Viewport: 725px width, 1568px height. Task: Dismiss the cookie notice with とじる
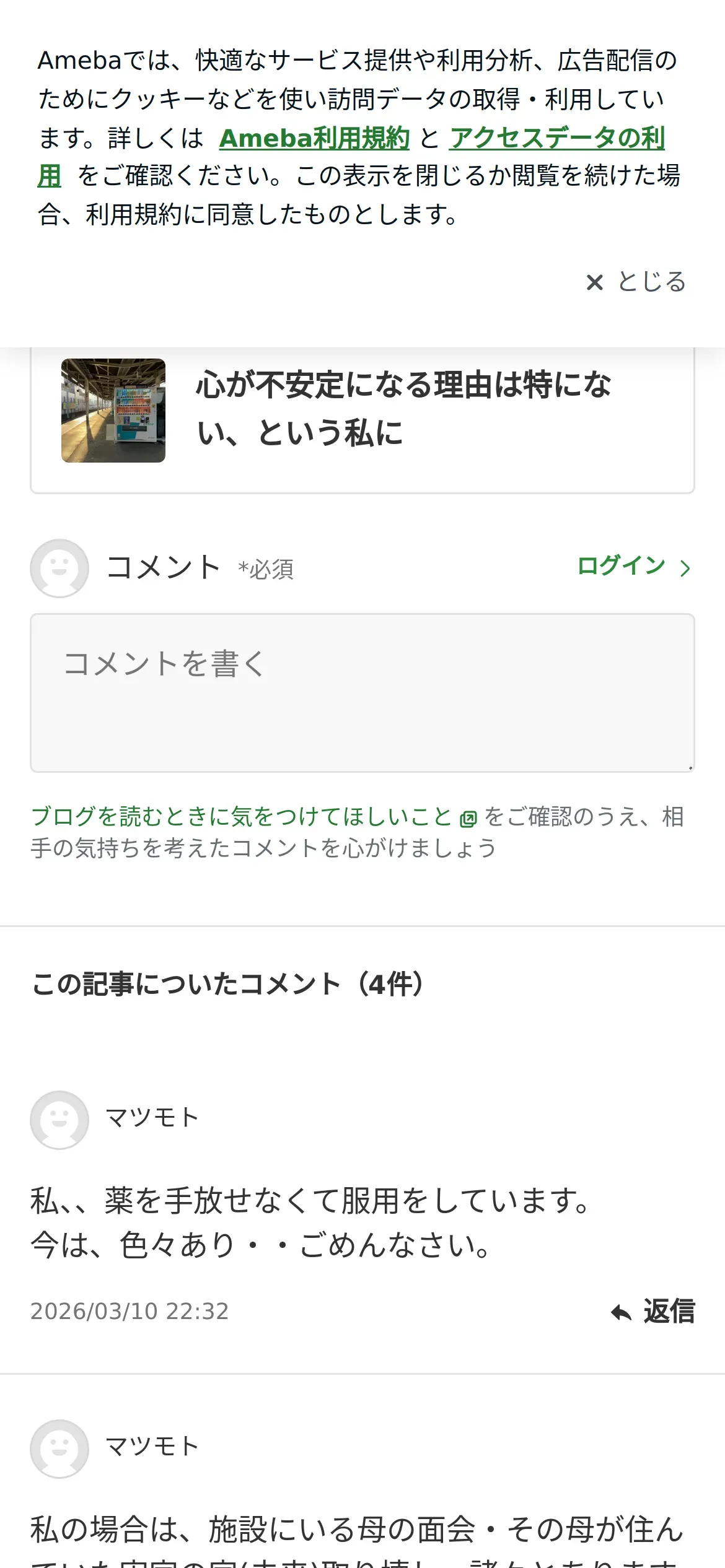coord(636,282)
